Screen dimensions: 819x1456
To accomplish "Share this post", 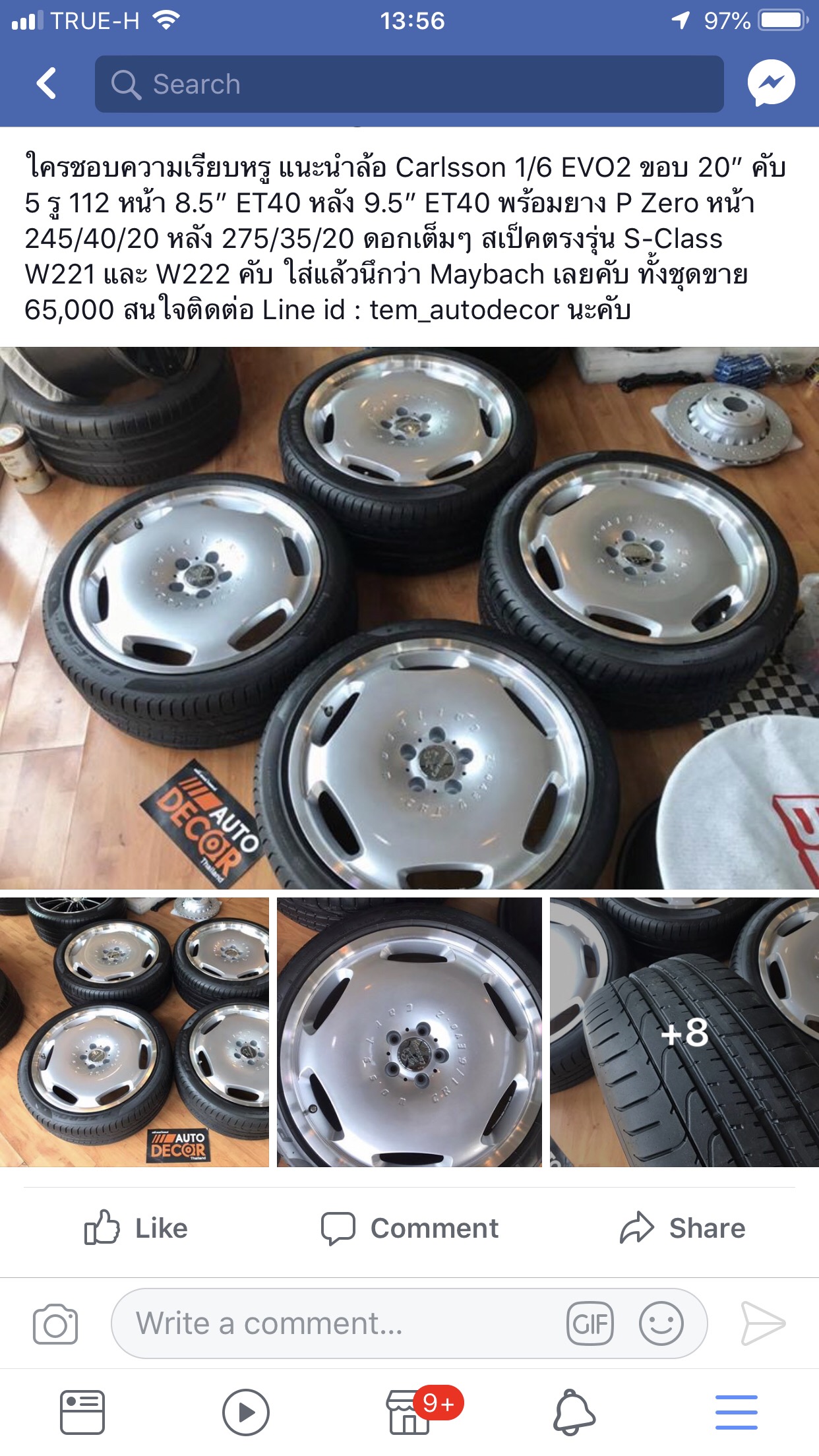I will [x=682, y=1228].
